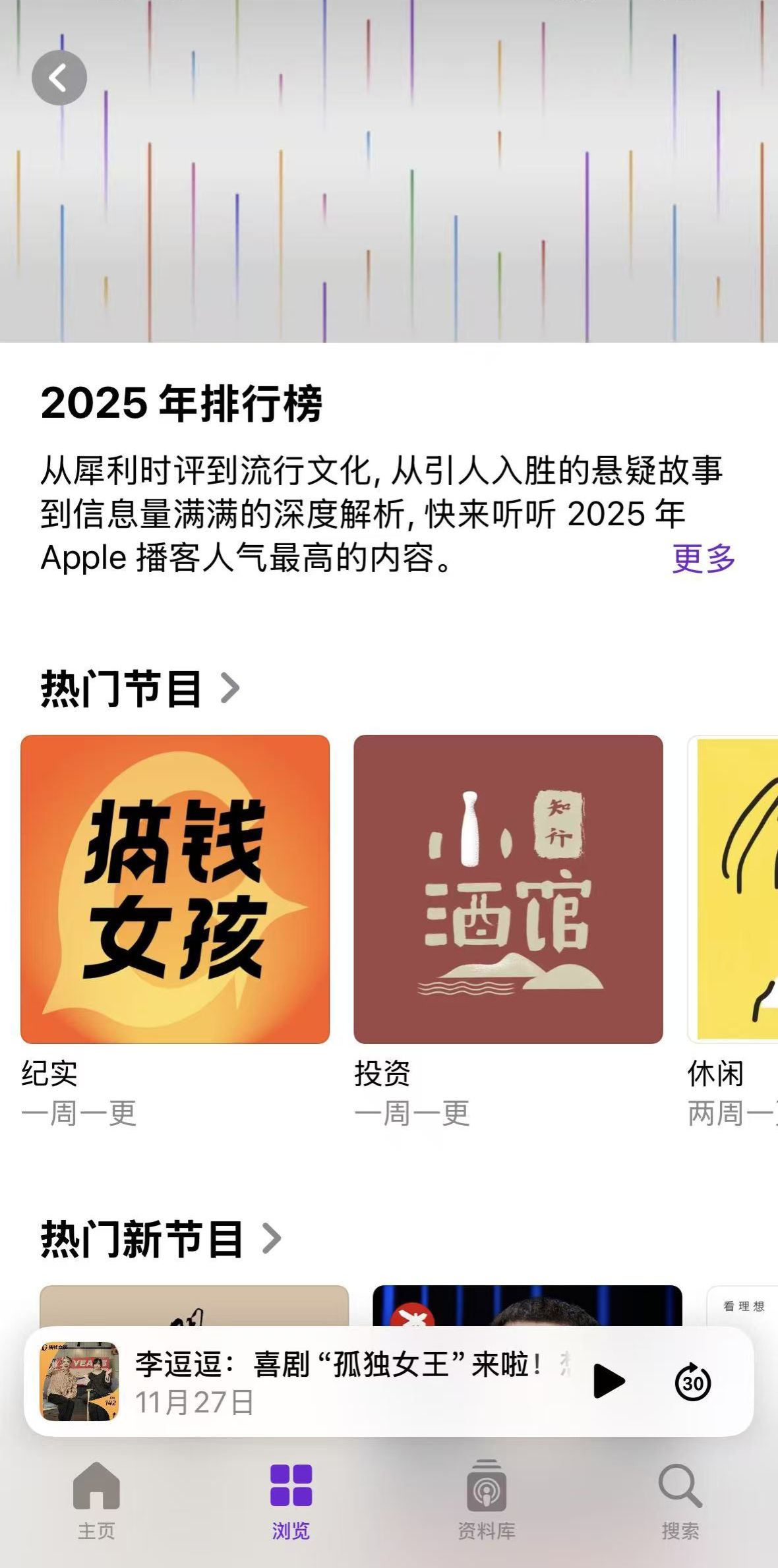
Task: Open the 热门新节目 chart list
Action: tap(161, 1239)
